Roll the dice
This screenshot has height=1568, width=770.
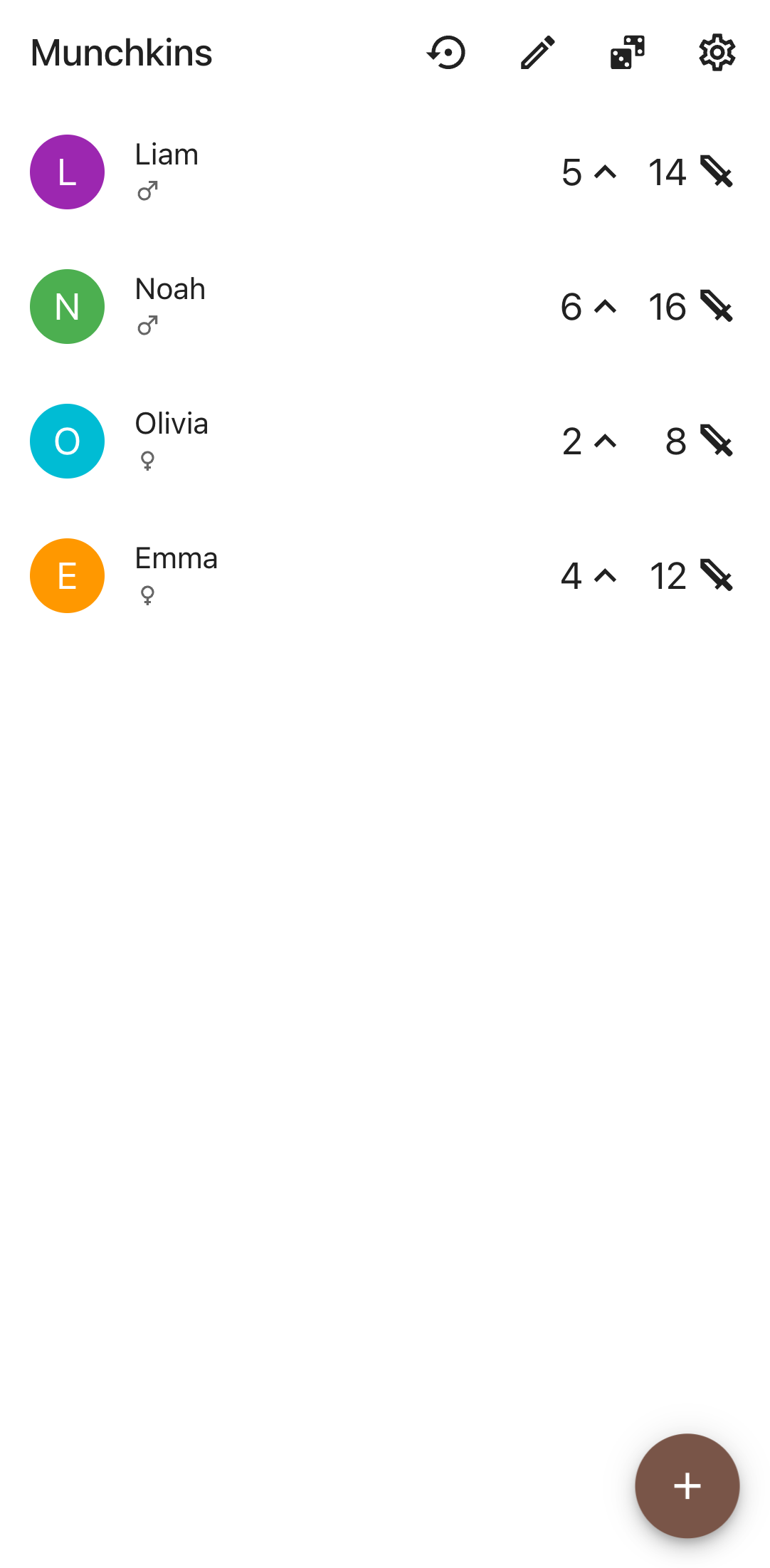[628, 53]
